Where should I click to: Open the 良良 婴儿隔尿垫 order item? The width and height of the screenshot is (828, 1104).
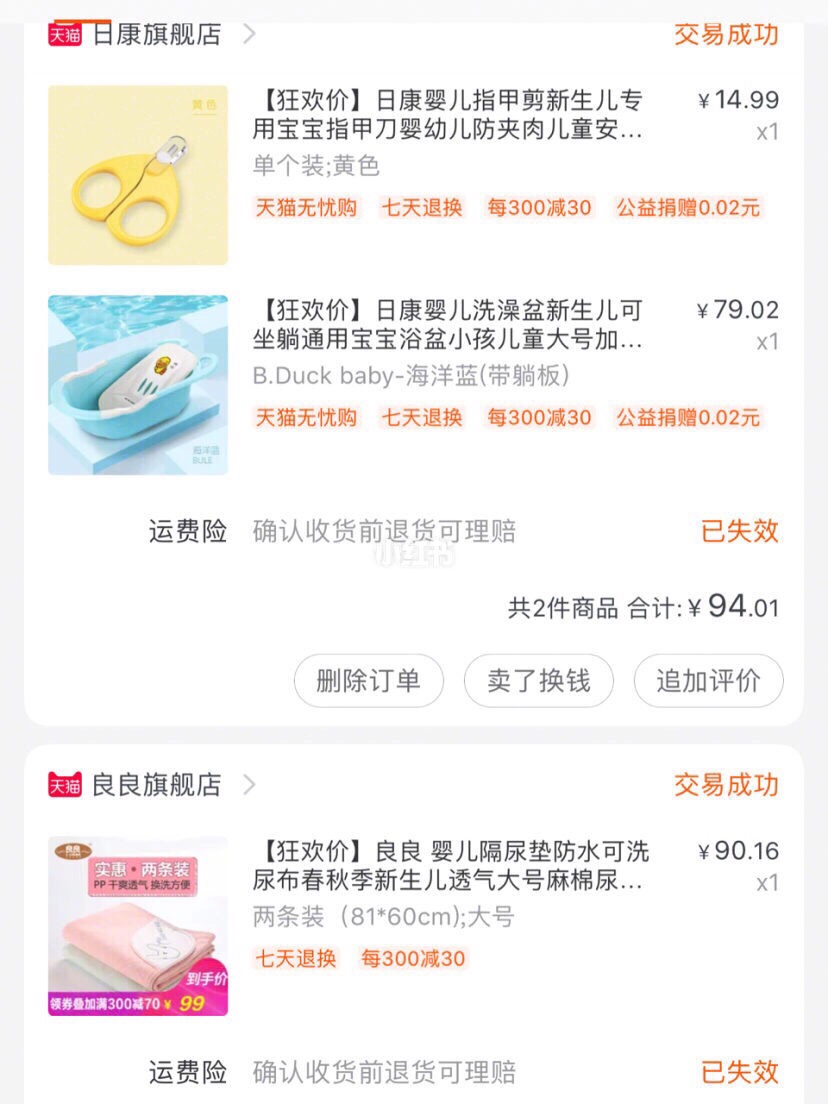click(451, 866)
